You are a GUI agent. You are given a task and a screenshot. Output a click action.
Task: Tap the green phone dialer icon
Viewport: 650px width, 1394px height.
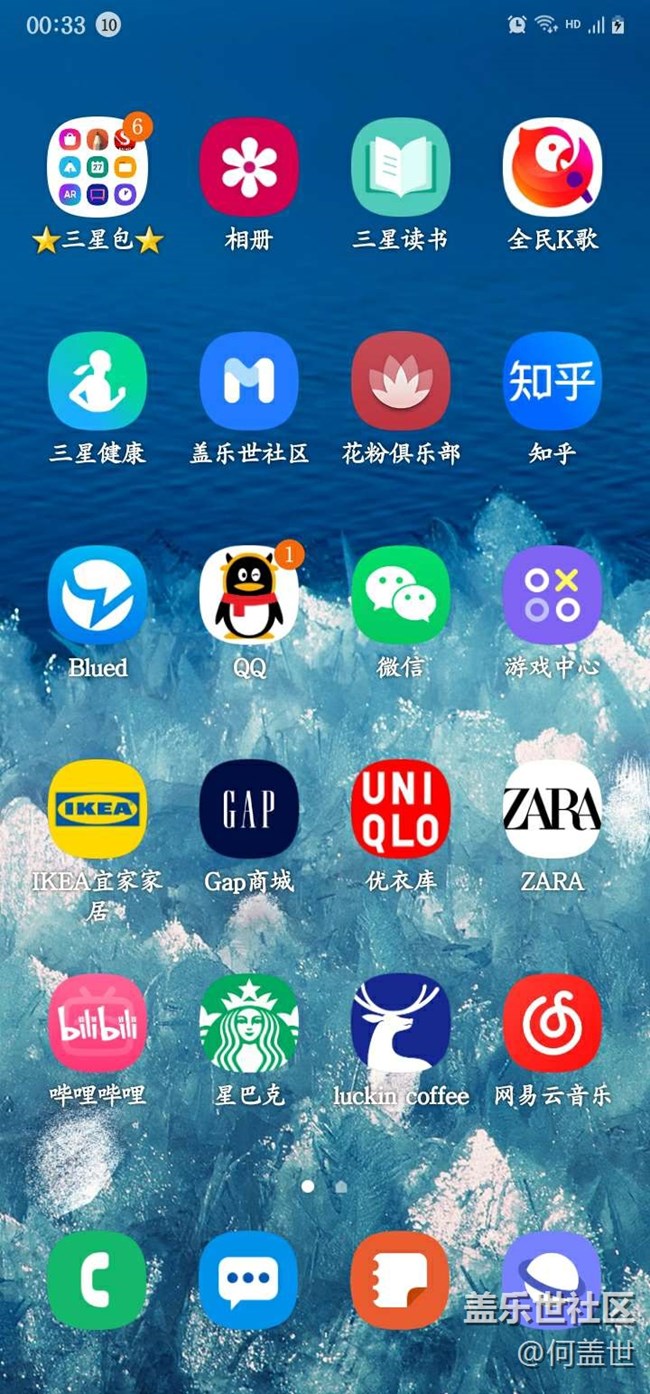97,1280
